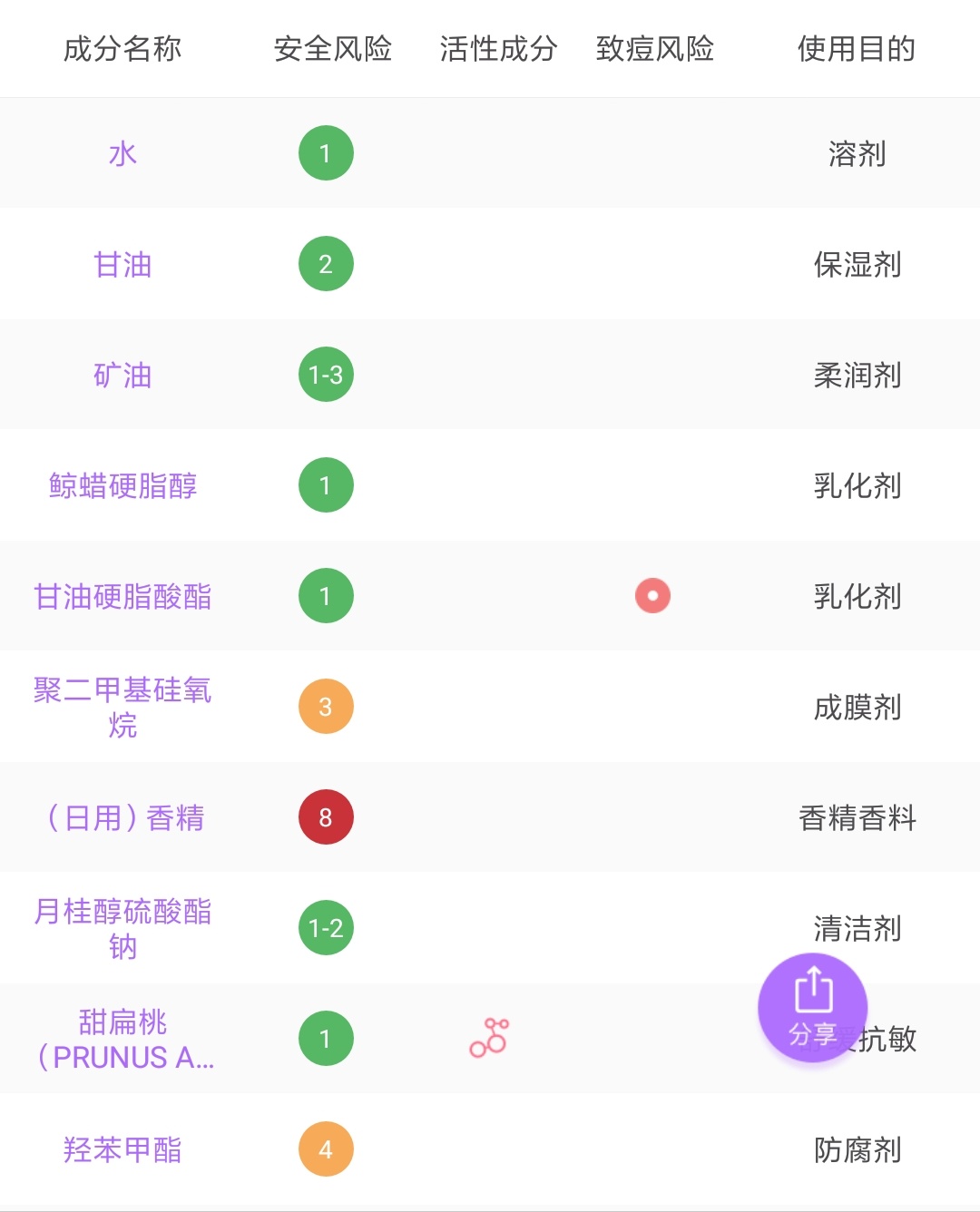Screen dimensions: 980x1212
Task: Open the 聚二甲基硅氧烷 ingredient page
Action: [x=121, y=707]
